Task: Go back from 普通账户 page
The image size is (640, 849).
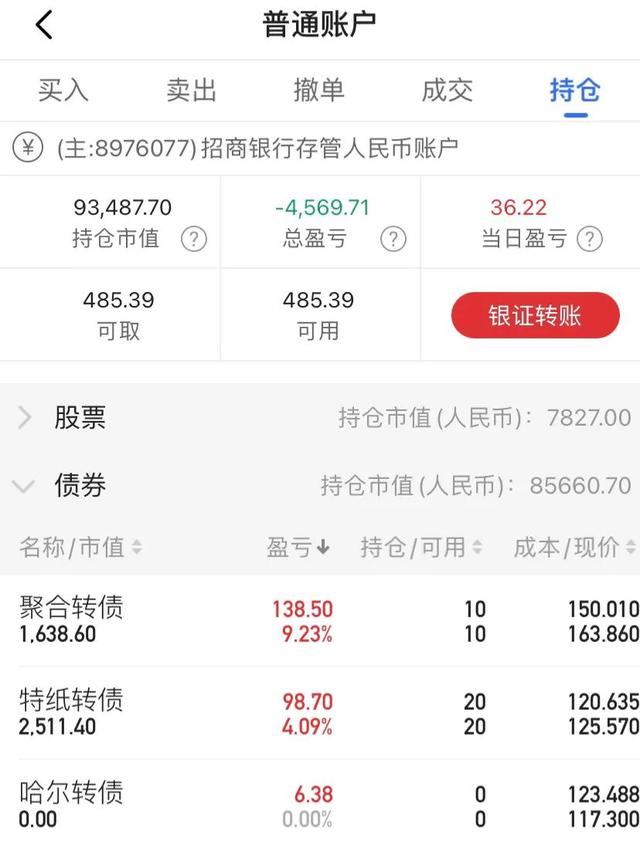Action: pyautogui.click(x=44, y=25)
